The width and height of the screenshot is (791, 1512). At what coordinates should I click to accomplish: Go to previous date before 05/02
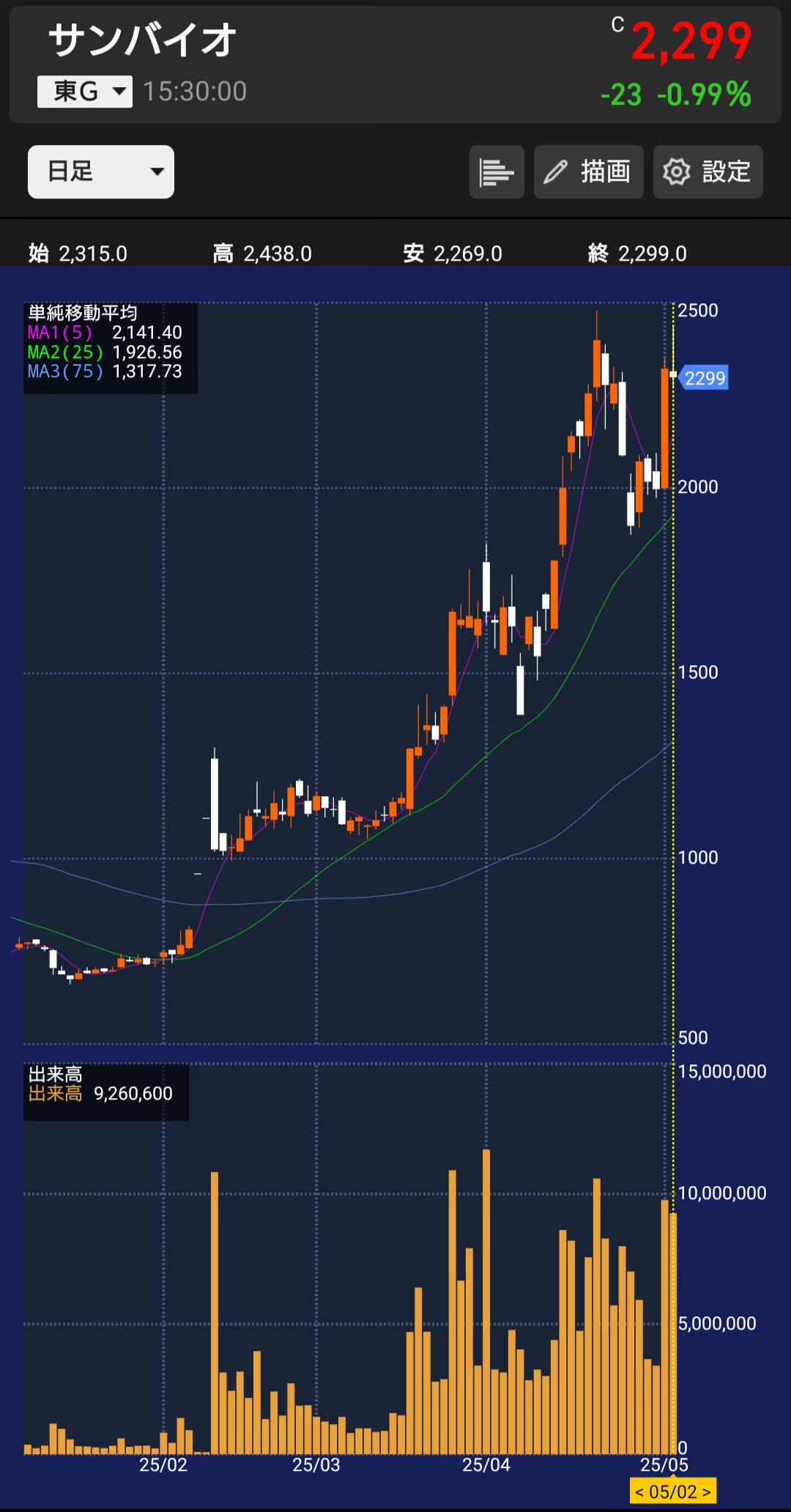point(639,1492)
